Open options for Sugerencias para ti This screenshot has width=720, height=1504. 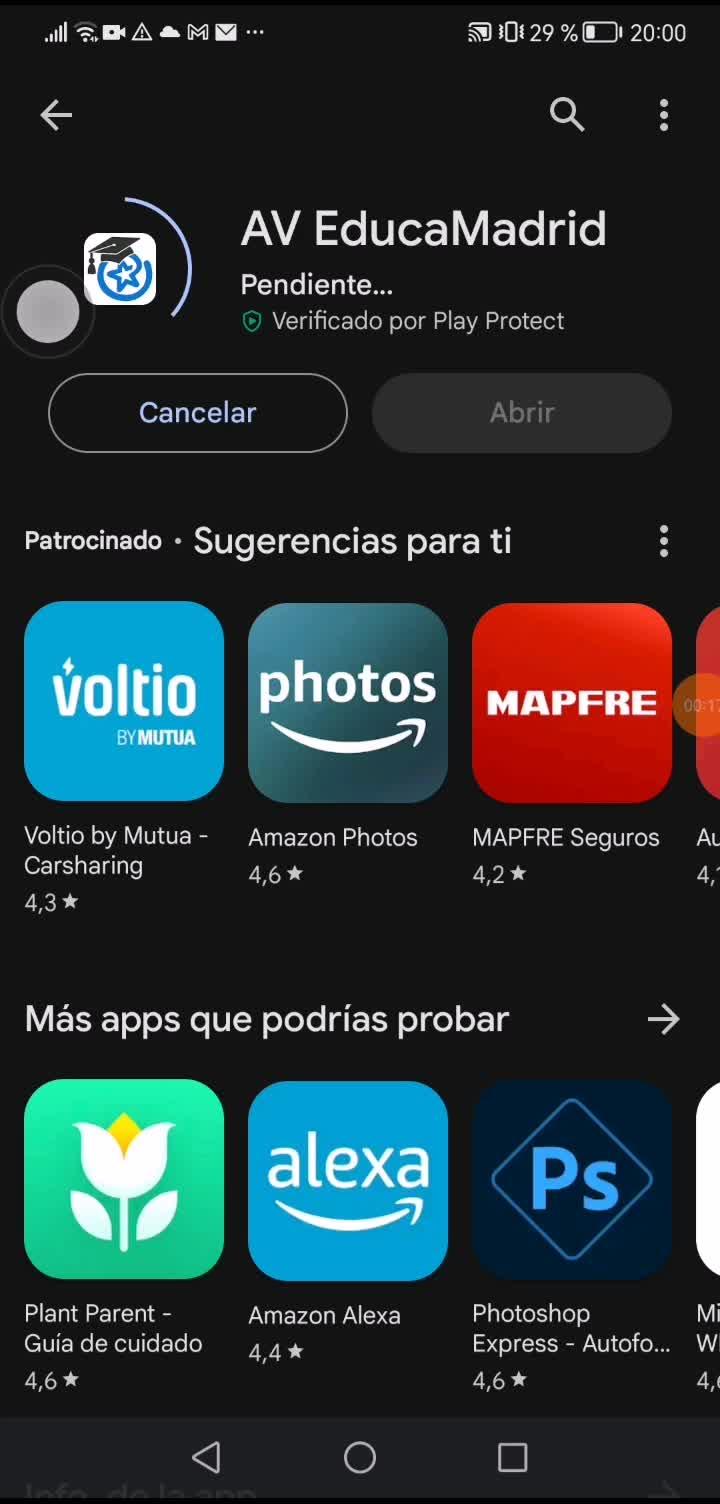click(664, 542)
